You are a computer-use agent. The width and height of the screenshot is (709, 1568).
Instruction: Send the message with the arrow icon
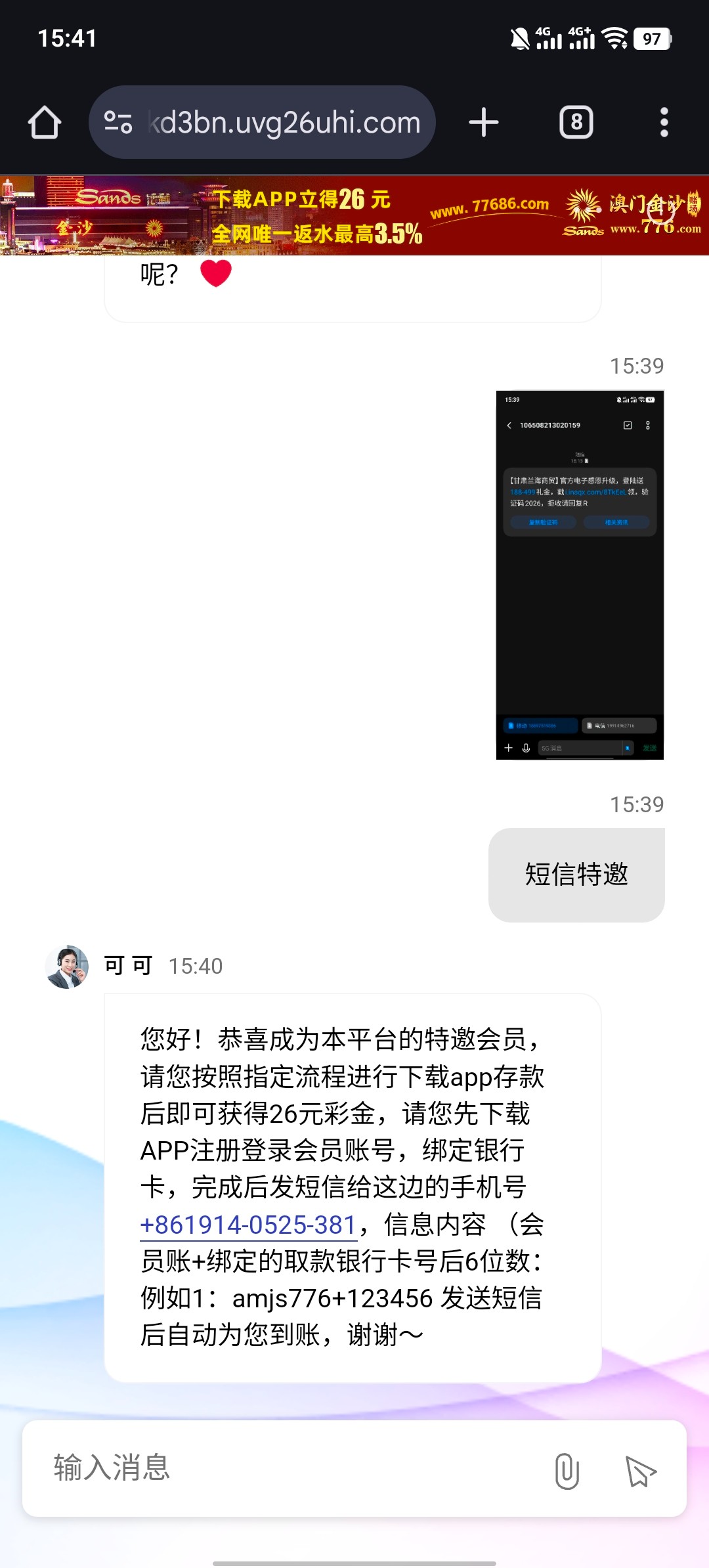pos(640,1471)
